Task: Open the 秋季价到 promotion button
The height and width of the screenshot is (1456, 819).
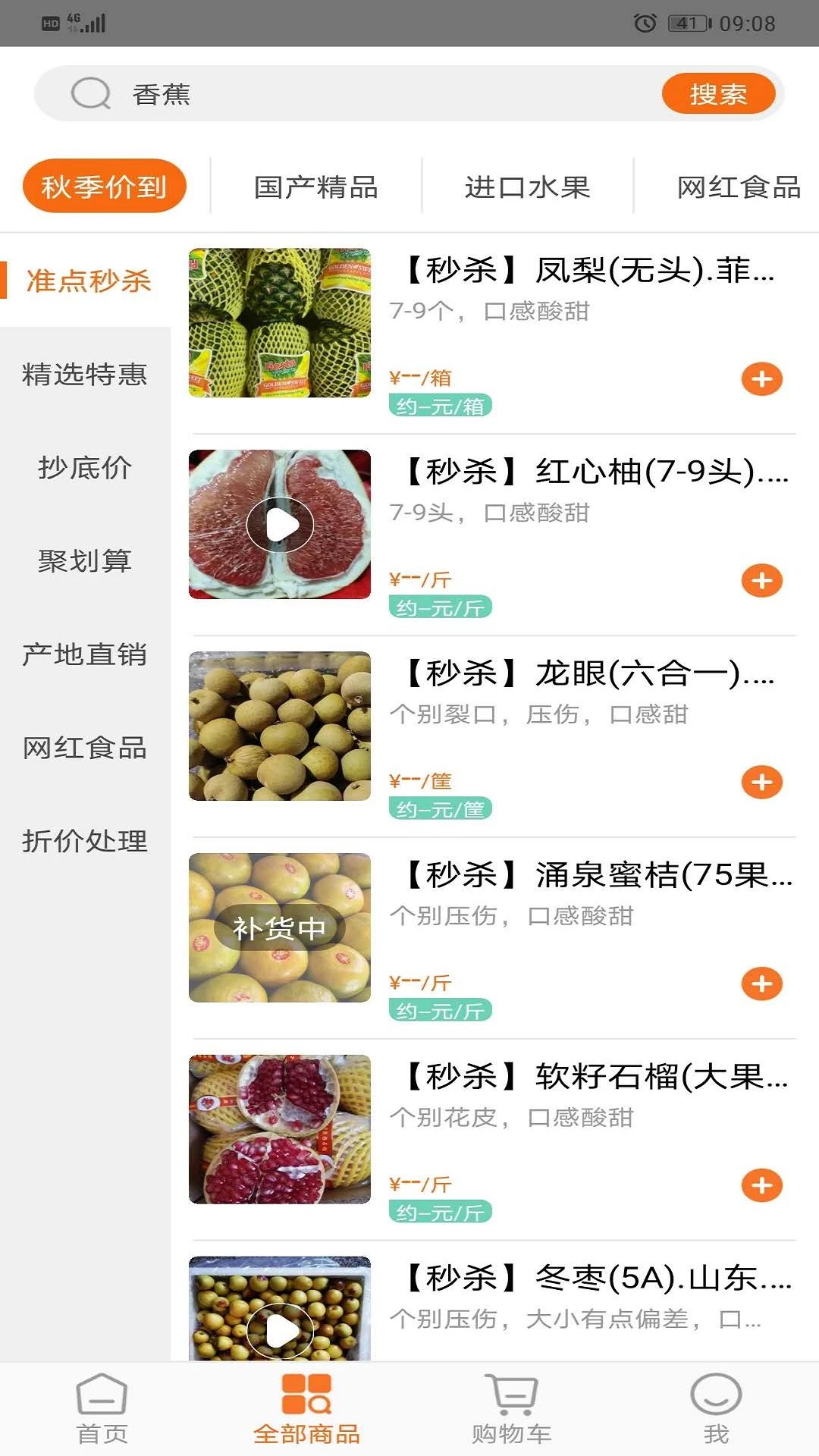Action: click(x=104, y=184)
